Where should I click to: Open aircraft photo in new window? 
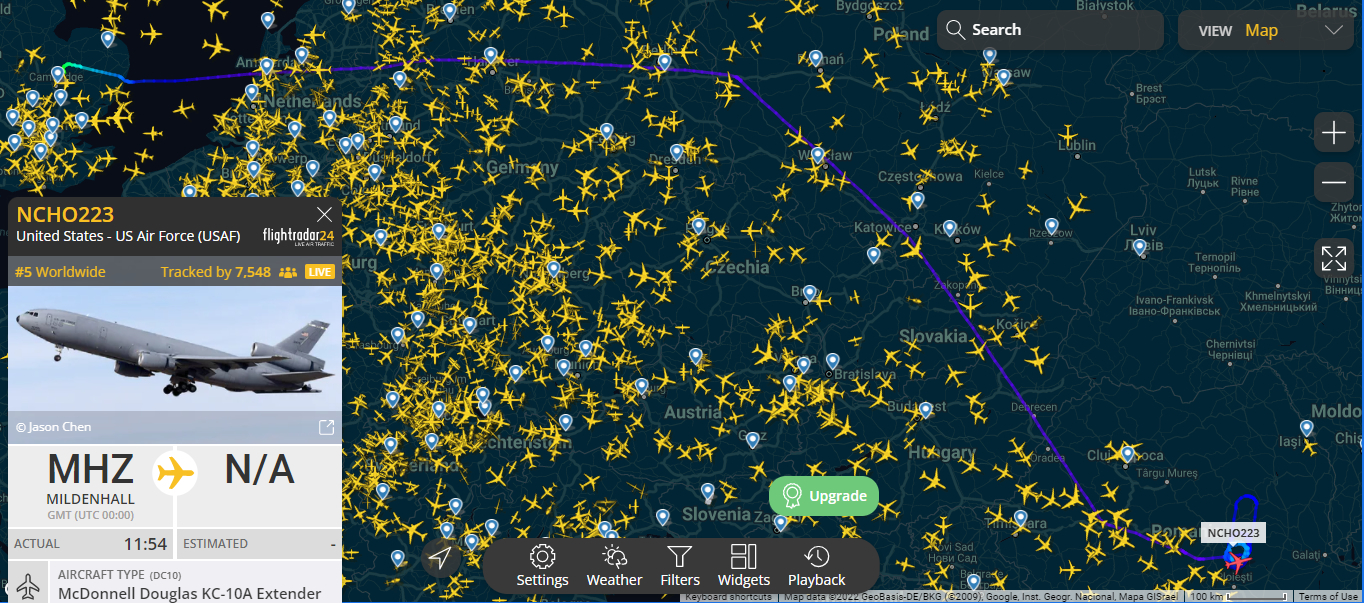[326, 428]
